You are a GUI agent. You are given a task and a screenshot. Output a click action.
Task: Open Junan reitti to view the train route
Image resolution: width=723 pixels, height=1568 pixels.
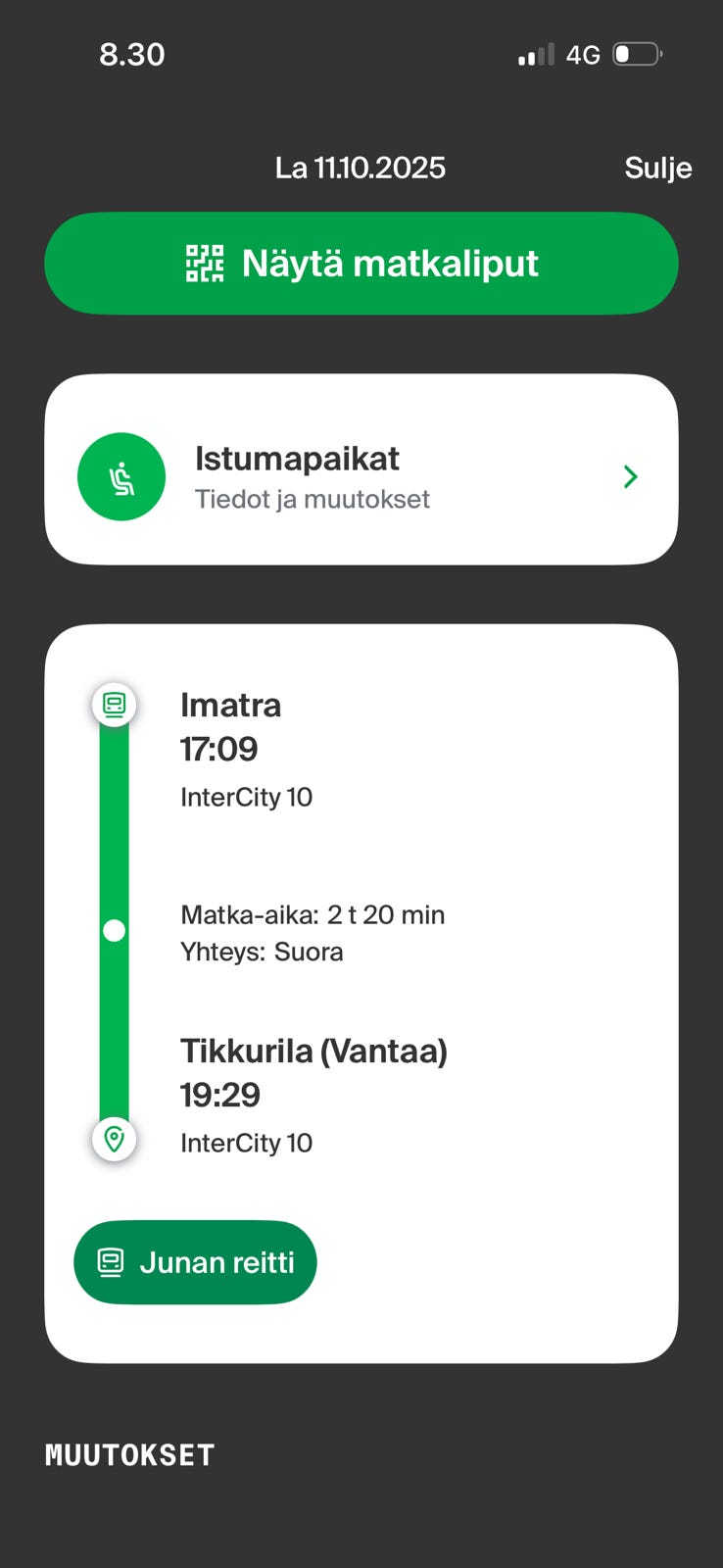pyautogui.click(x=195, y=1261)
